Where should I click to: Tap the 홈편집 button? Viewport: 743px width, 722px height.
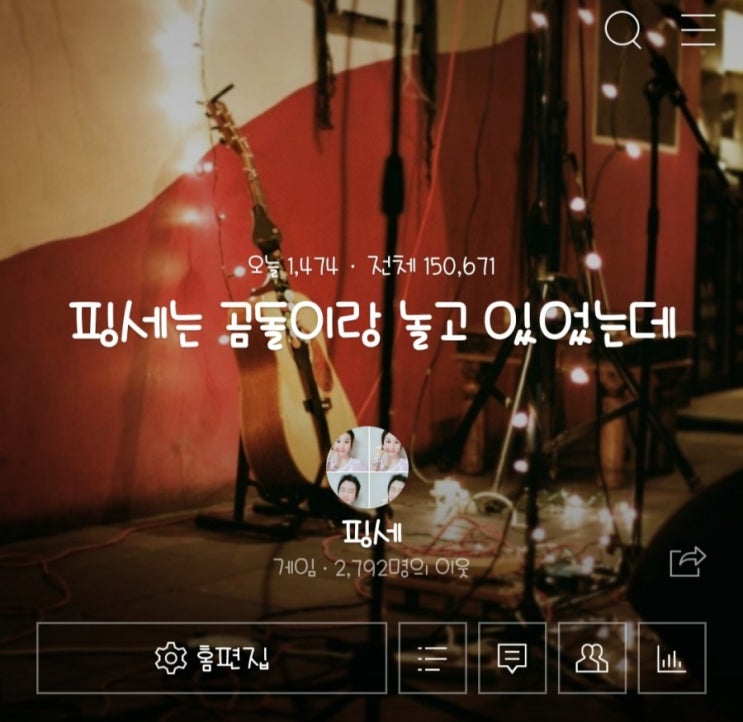212,657
